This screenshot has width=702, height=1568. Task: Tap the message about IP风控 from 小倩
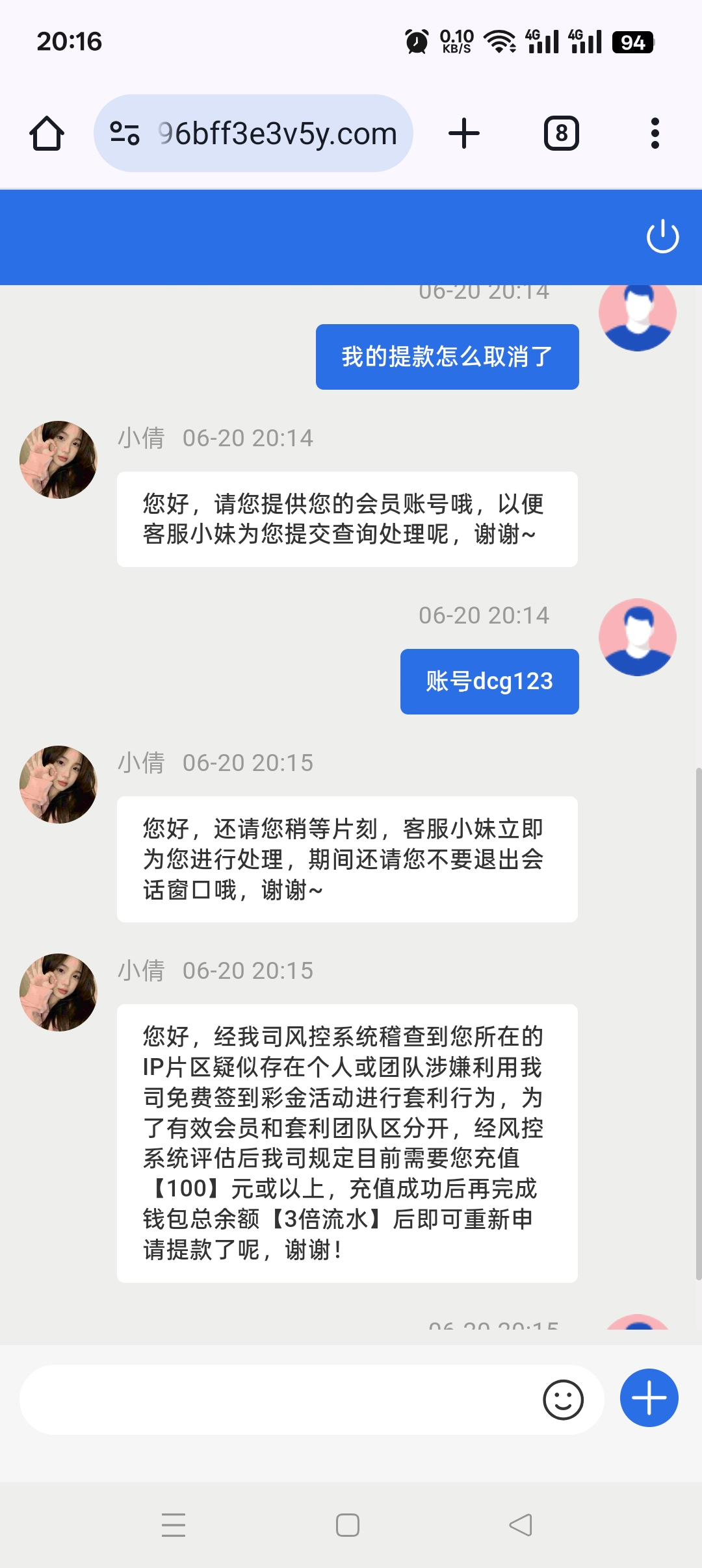[x=346, y=1143]
